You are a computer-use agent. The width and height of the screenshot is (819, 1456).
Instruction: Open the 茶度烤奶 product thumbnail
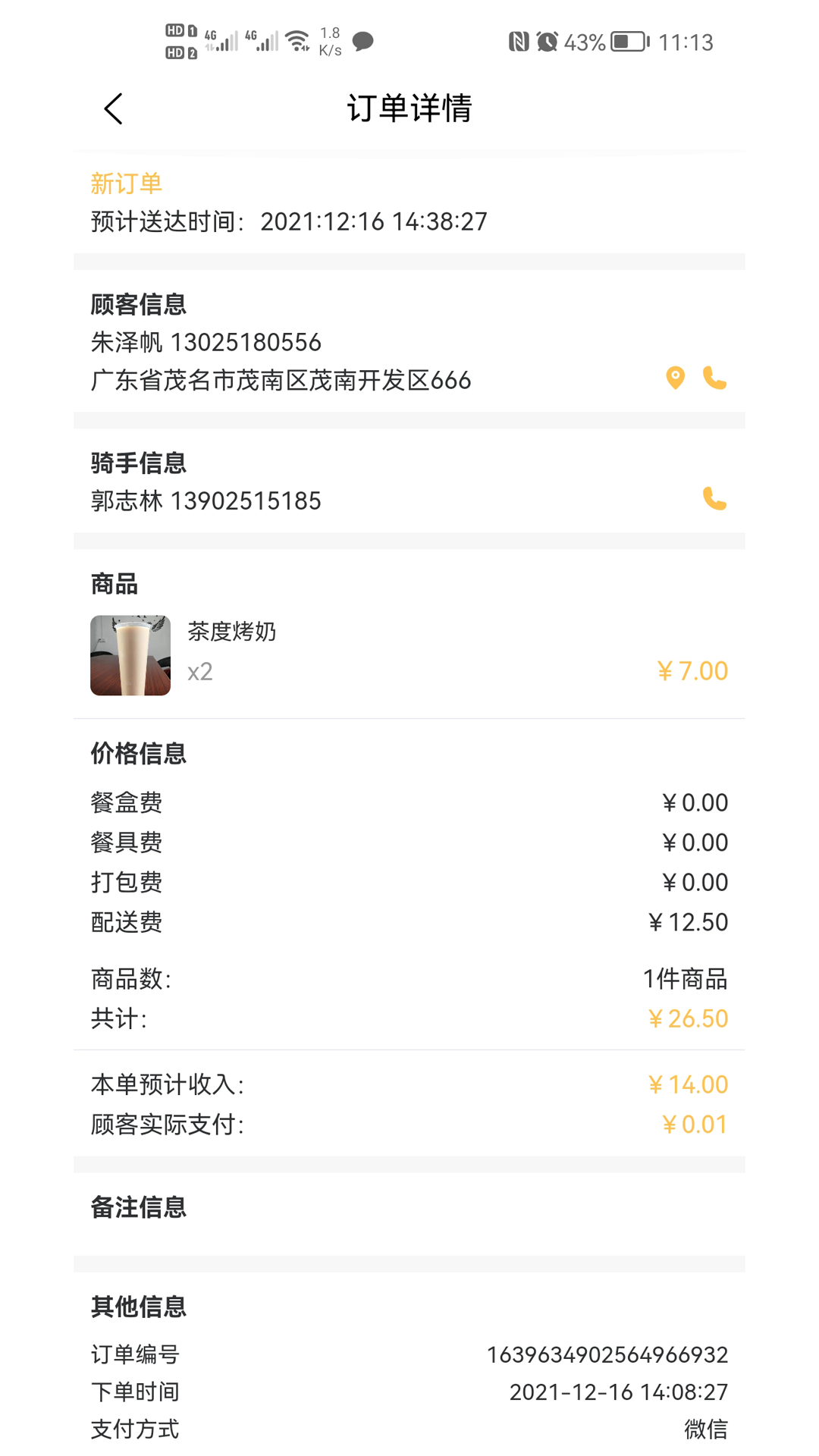point(130,654)
